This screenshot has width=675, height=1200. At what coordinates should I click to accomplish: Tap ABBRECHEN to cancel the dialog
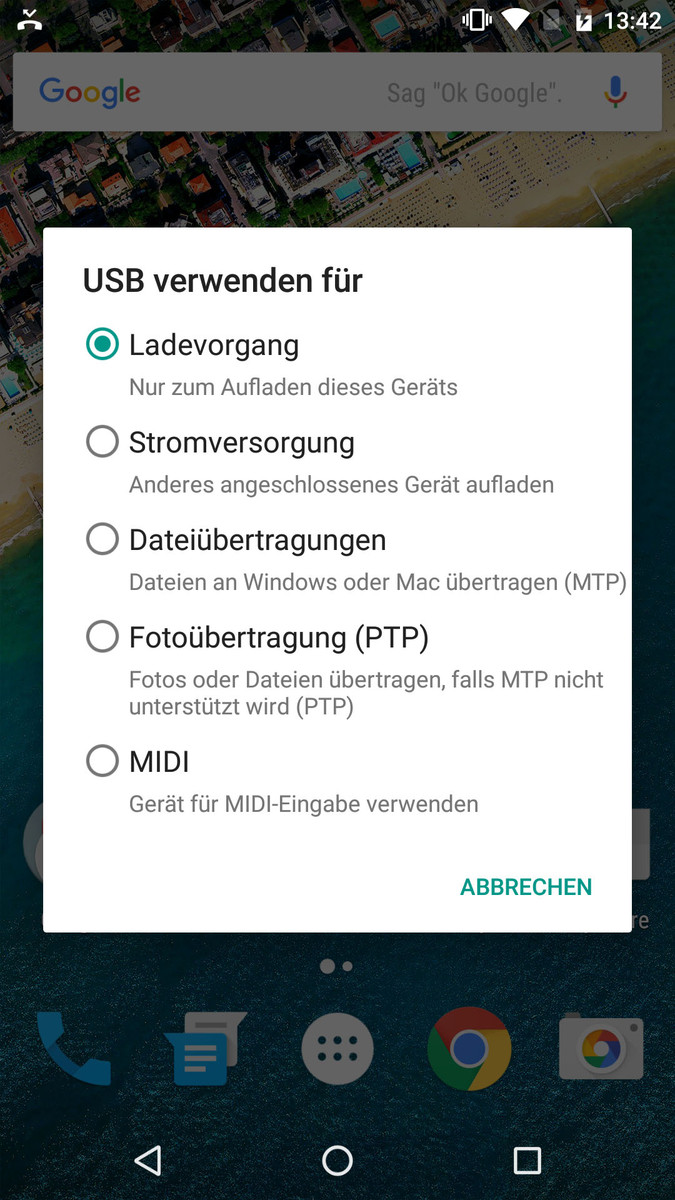click(x=525, y=887)
